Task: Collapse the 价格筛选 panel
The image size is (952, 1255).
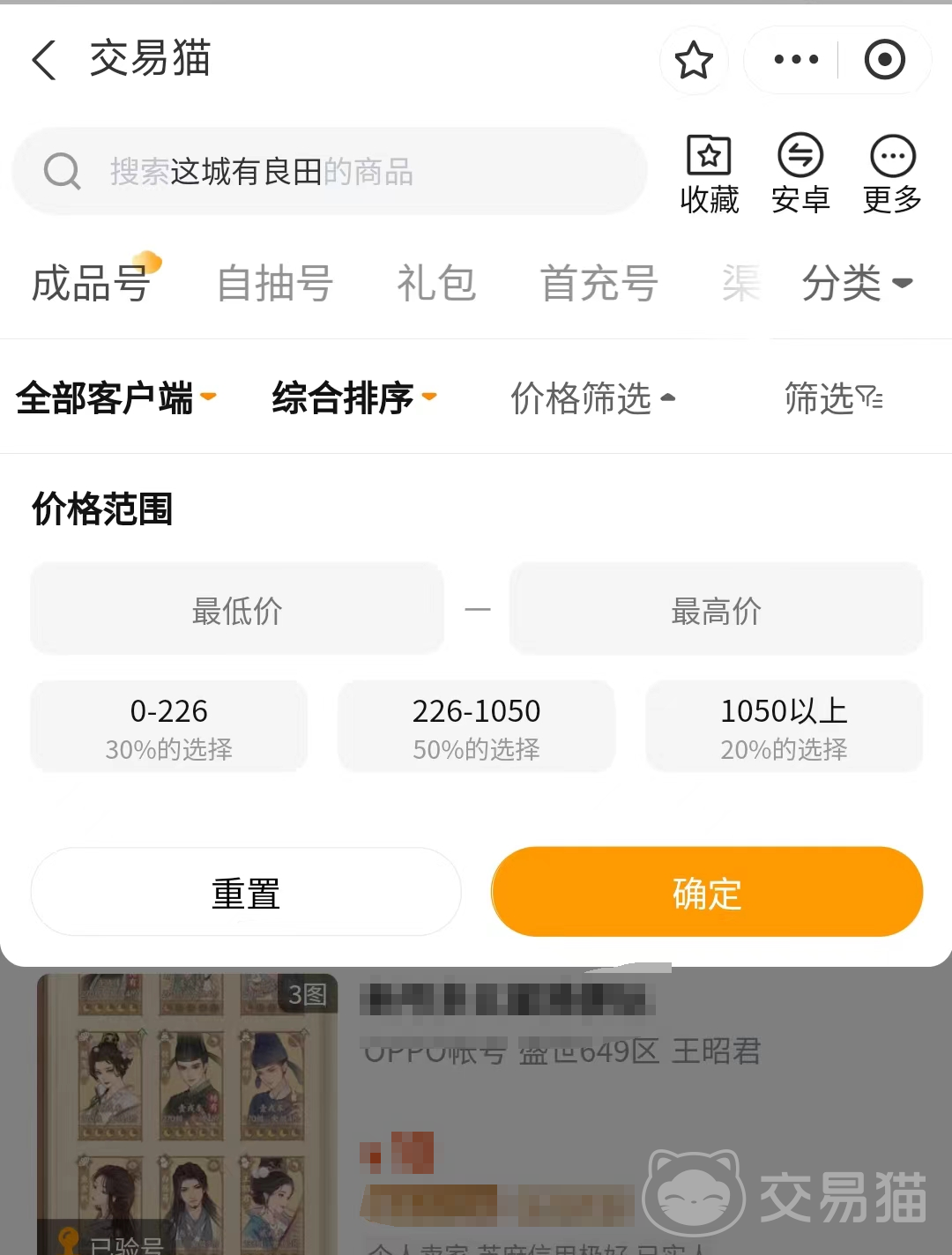Action: 592,398
